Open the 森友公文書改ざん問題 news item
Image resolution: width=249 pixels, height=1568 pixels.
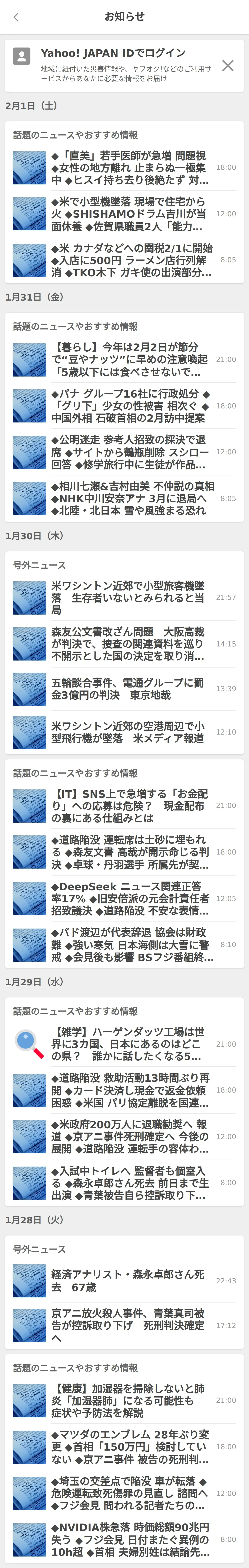coord(124,643)
